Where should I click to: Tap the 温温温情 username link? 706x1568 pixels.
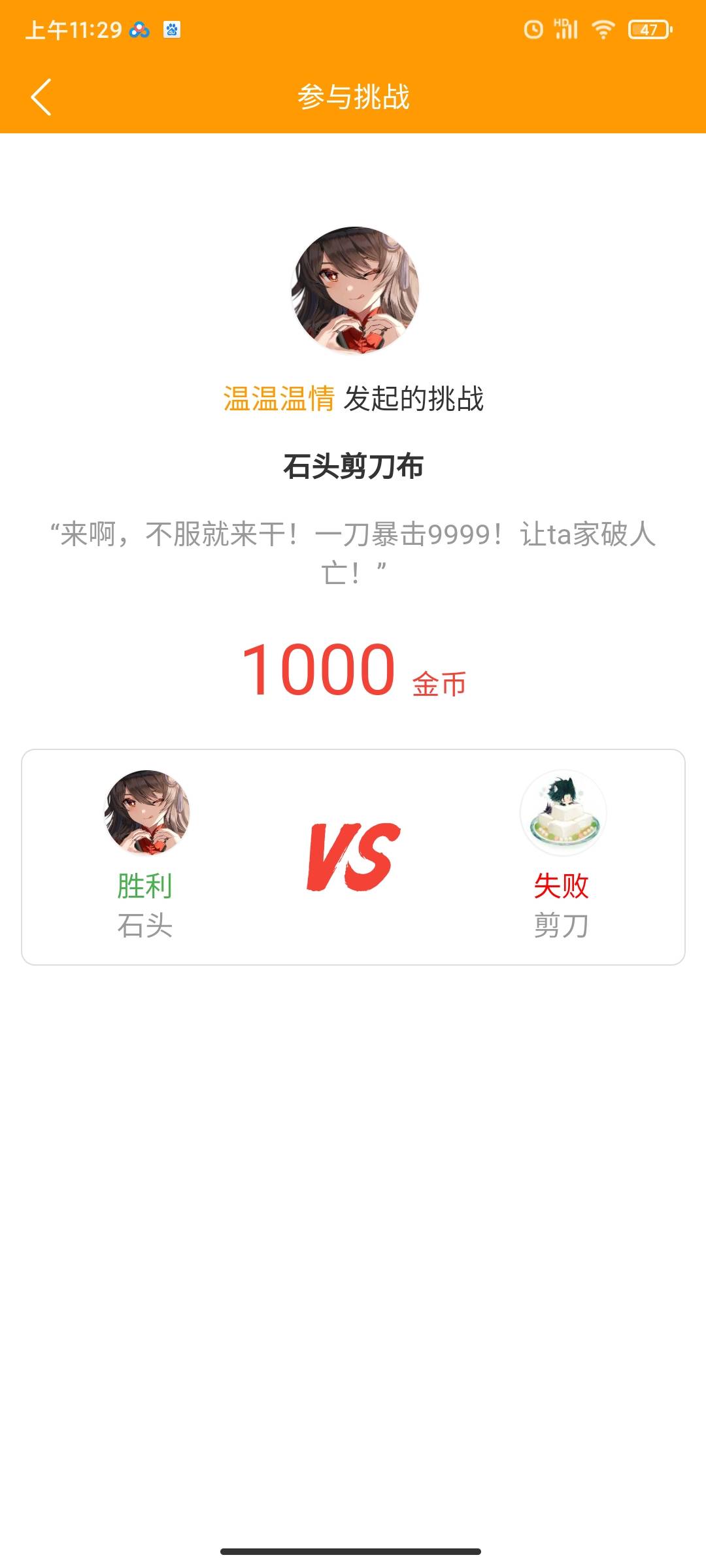coord(279,399)
